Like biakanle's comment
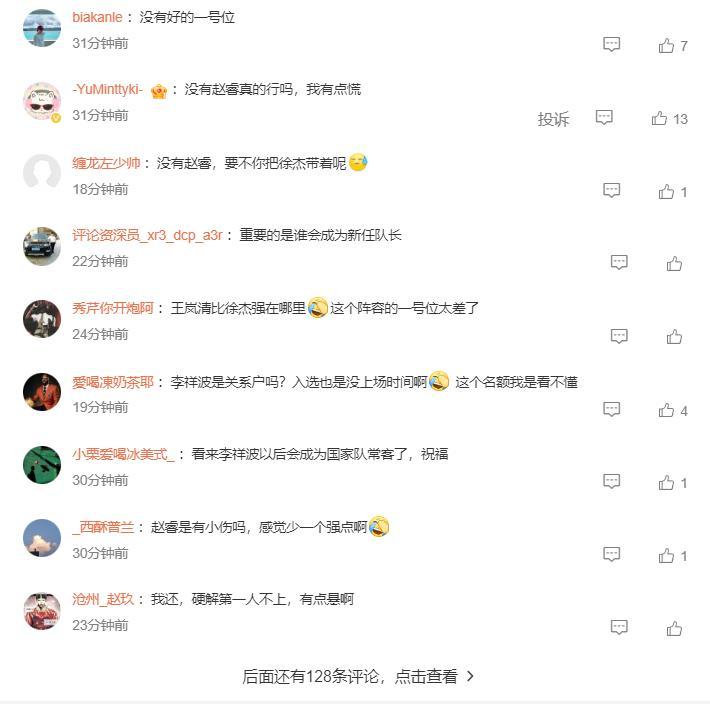Screen dimensions: 710x704 (x=666, y=45)
